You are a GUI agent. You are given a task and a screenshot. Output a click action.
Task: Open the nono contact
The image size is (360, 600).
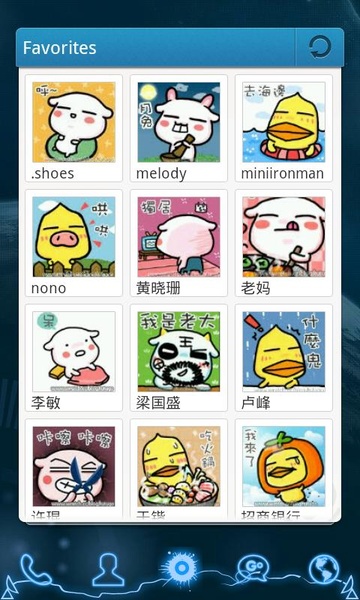74,243
